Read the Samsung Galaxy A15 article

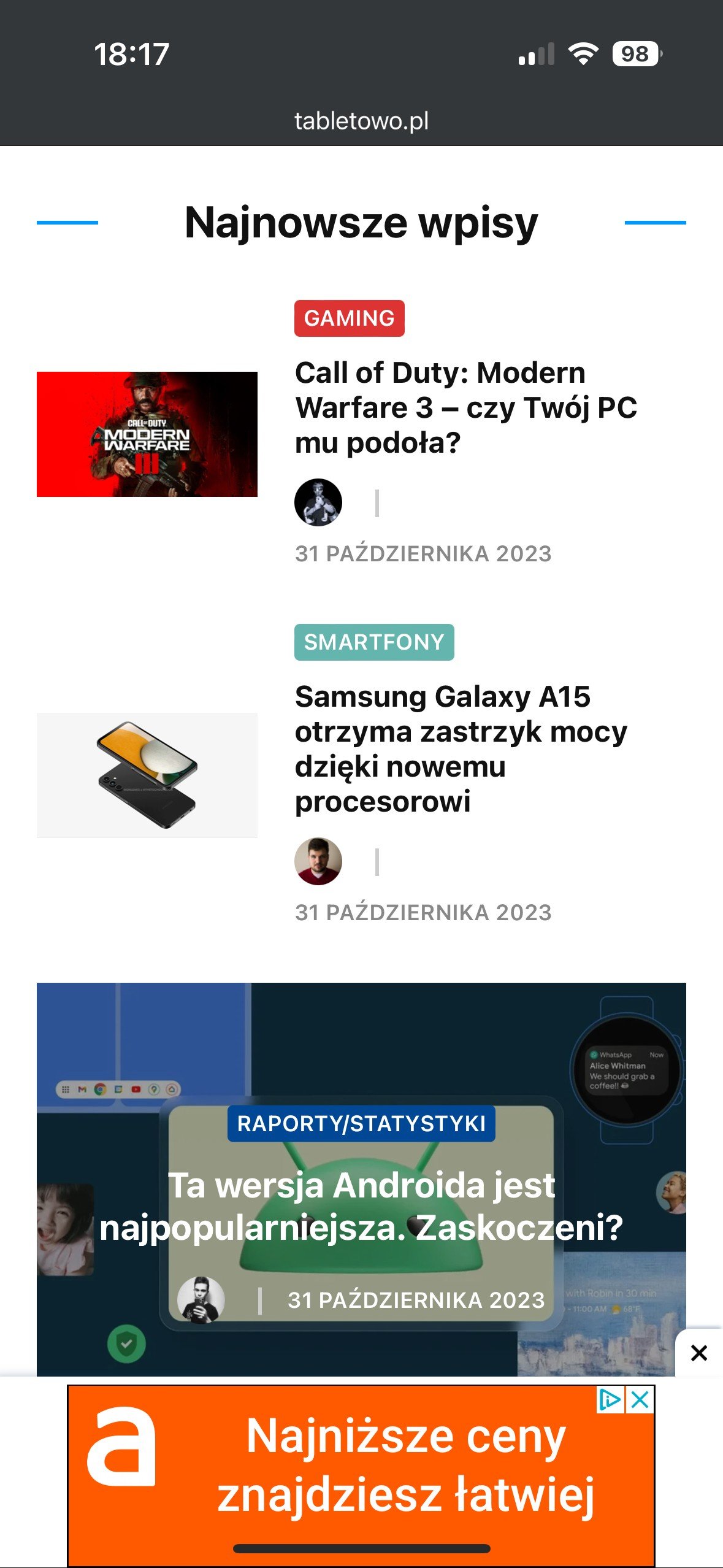point(461,749)
